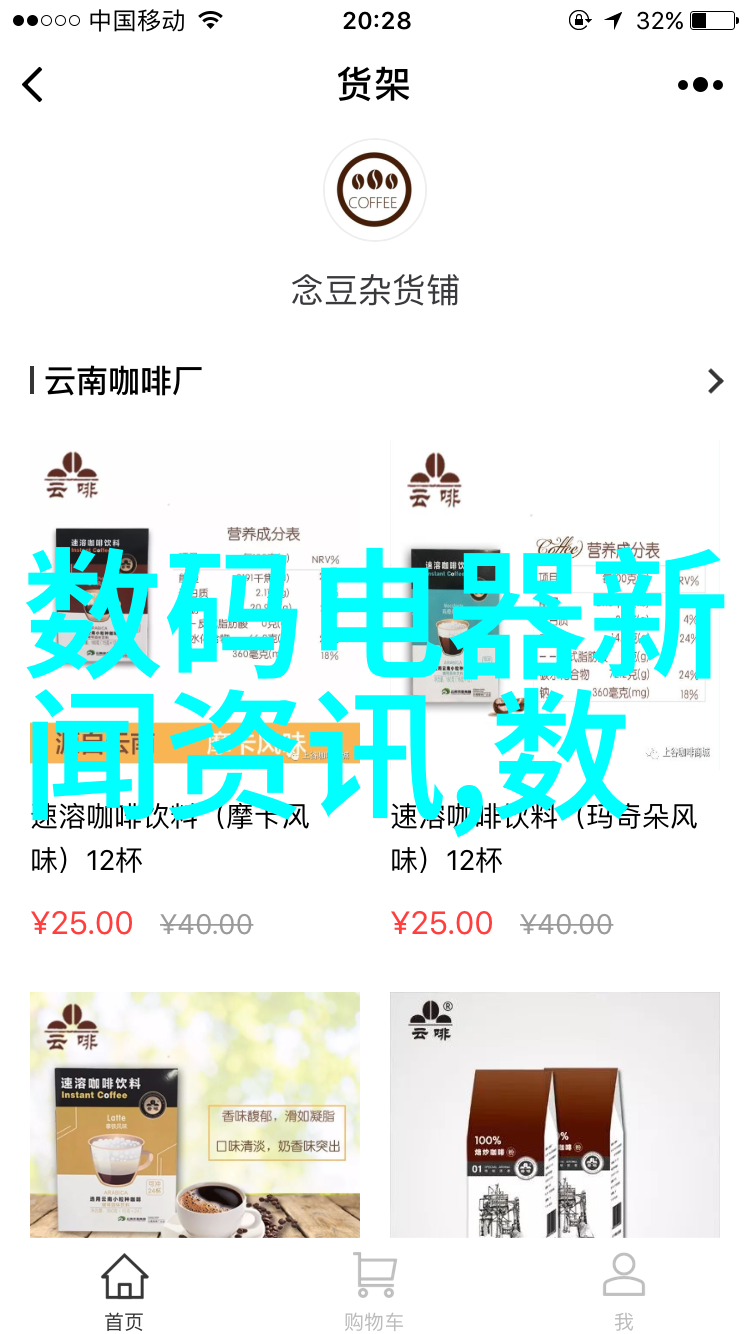Go back from the 货架 page
750x1334 pixels.
[x=34, y=85]
